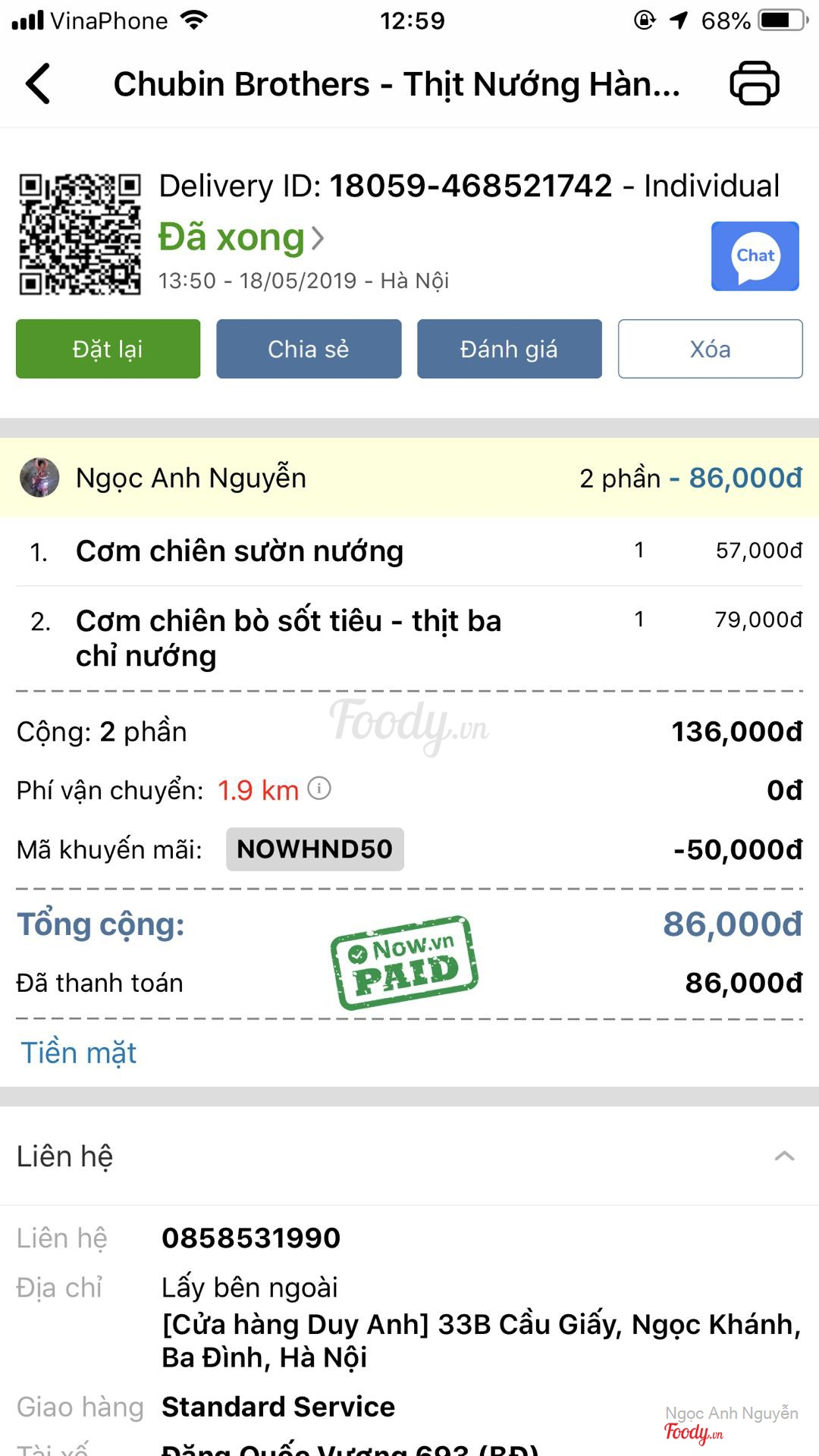
Task: Collapse the Liên hệ section
Action: click(x=784, y=1156)
